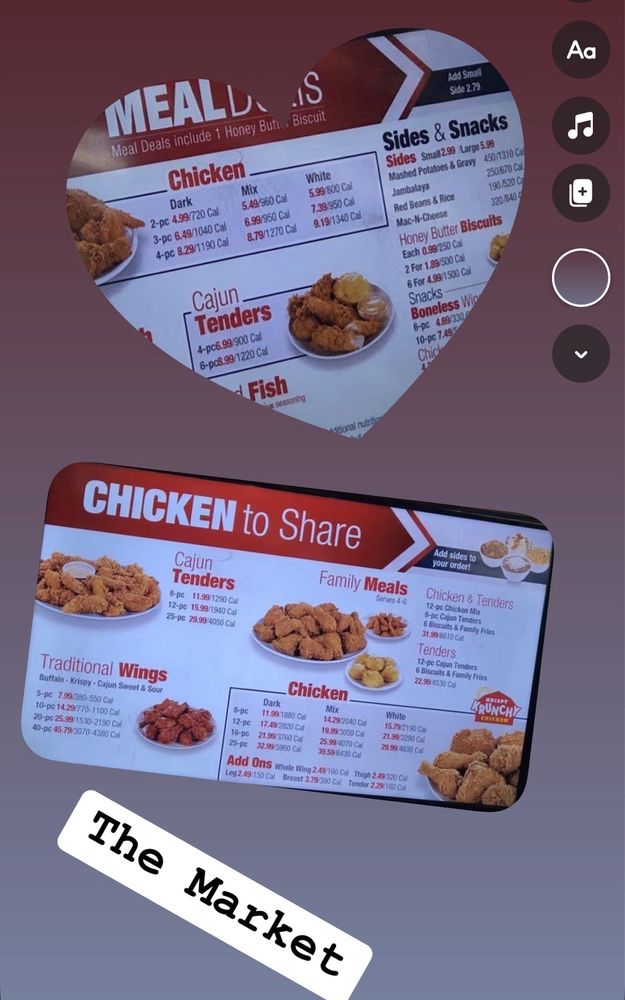Add music to the story
625x1000 pixels.
[x=581, y=124]
